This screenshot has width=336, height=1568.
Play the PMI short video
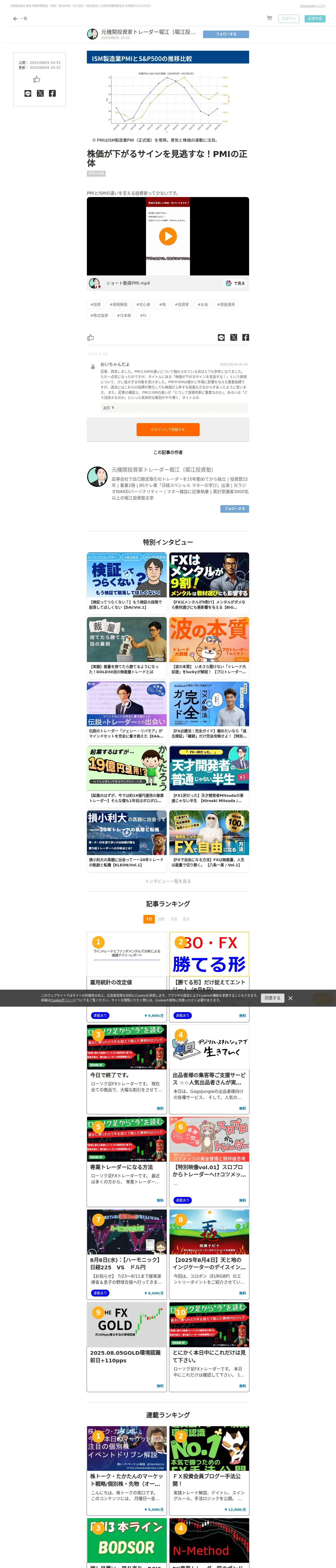point(168,236)
